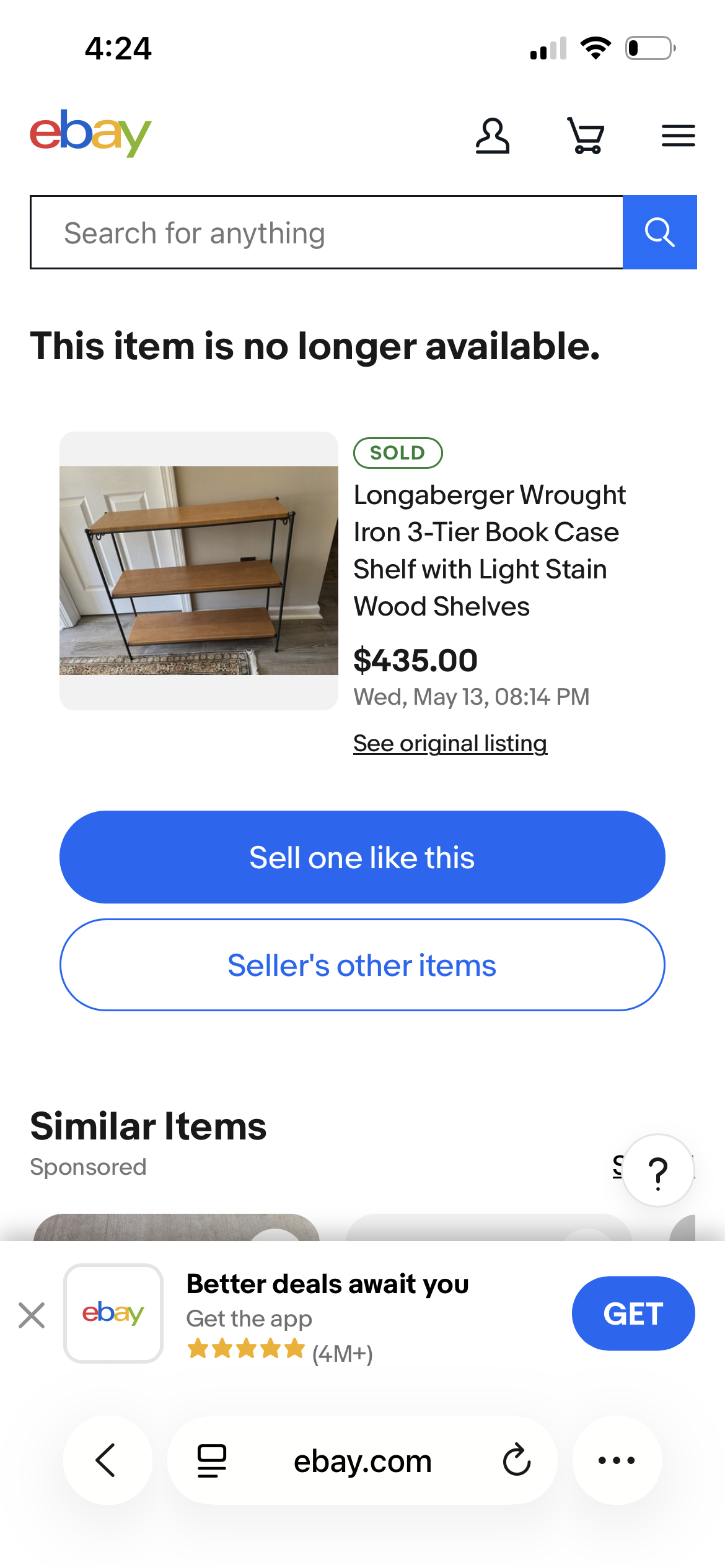Dismiss the Get the app banner
725x1568 pixels.
click(x=32, y=1315)
